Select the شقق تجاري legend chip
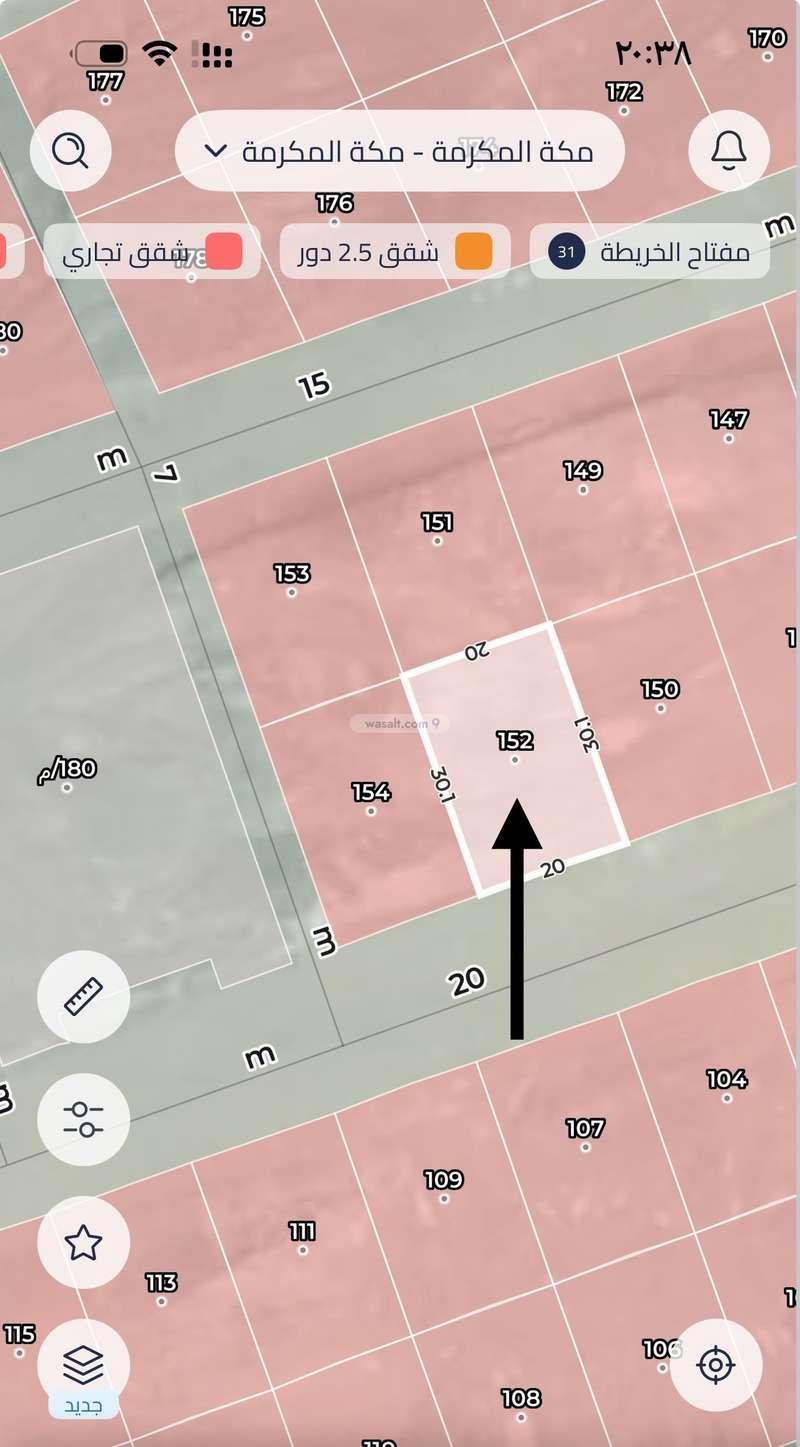The image size is (800, 1447). [x=152, y=251]
